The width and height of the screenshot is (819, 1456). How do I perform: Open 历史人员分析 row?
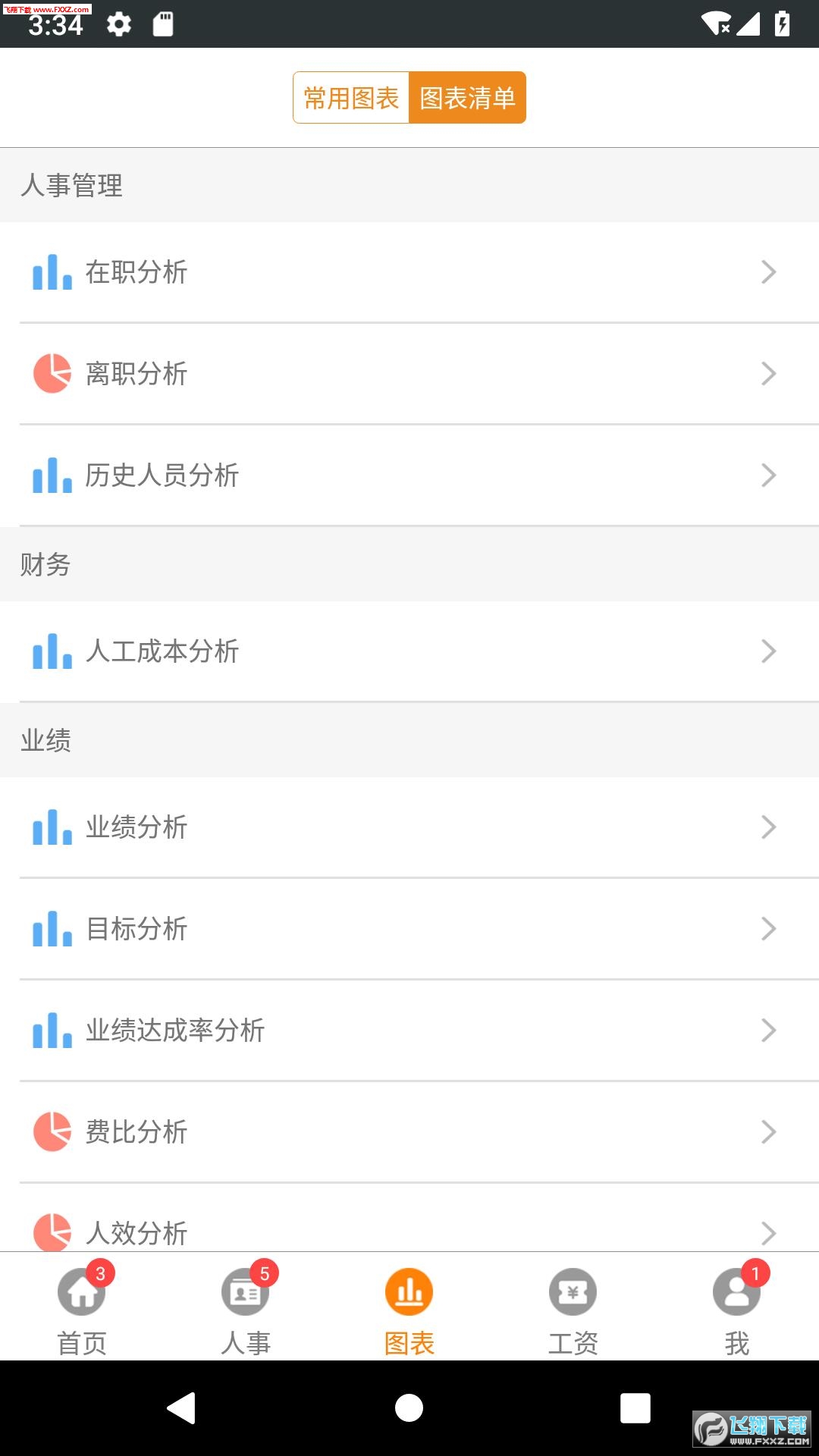[x=409, y=475]
